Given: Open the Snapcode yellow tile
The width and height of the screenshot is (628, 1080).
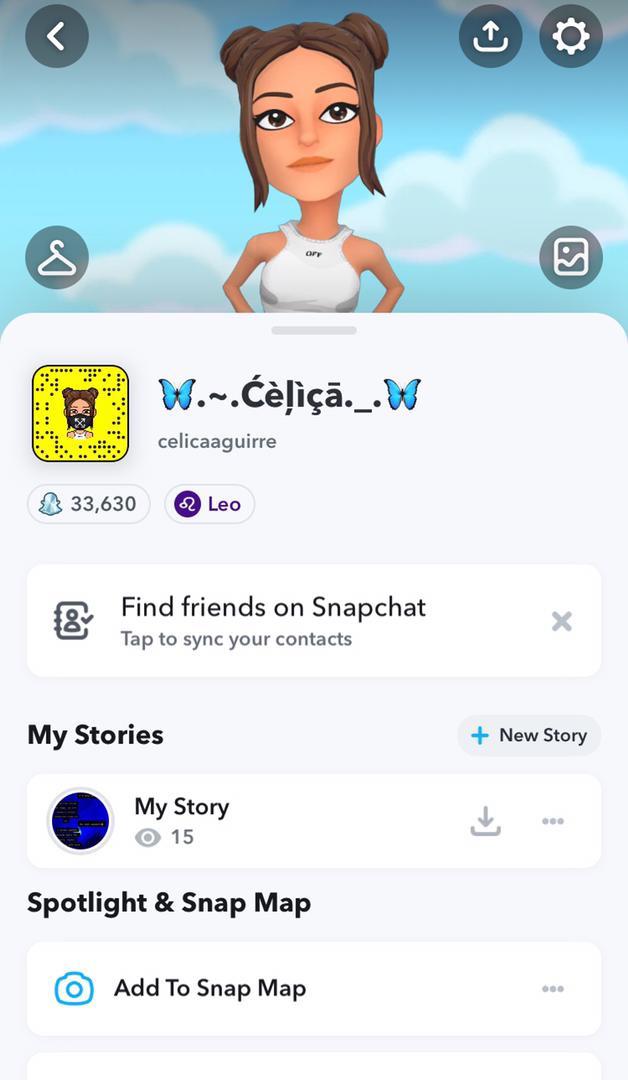Looking at the screenshot, I should tap(80, 414).
